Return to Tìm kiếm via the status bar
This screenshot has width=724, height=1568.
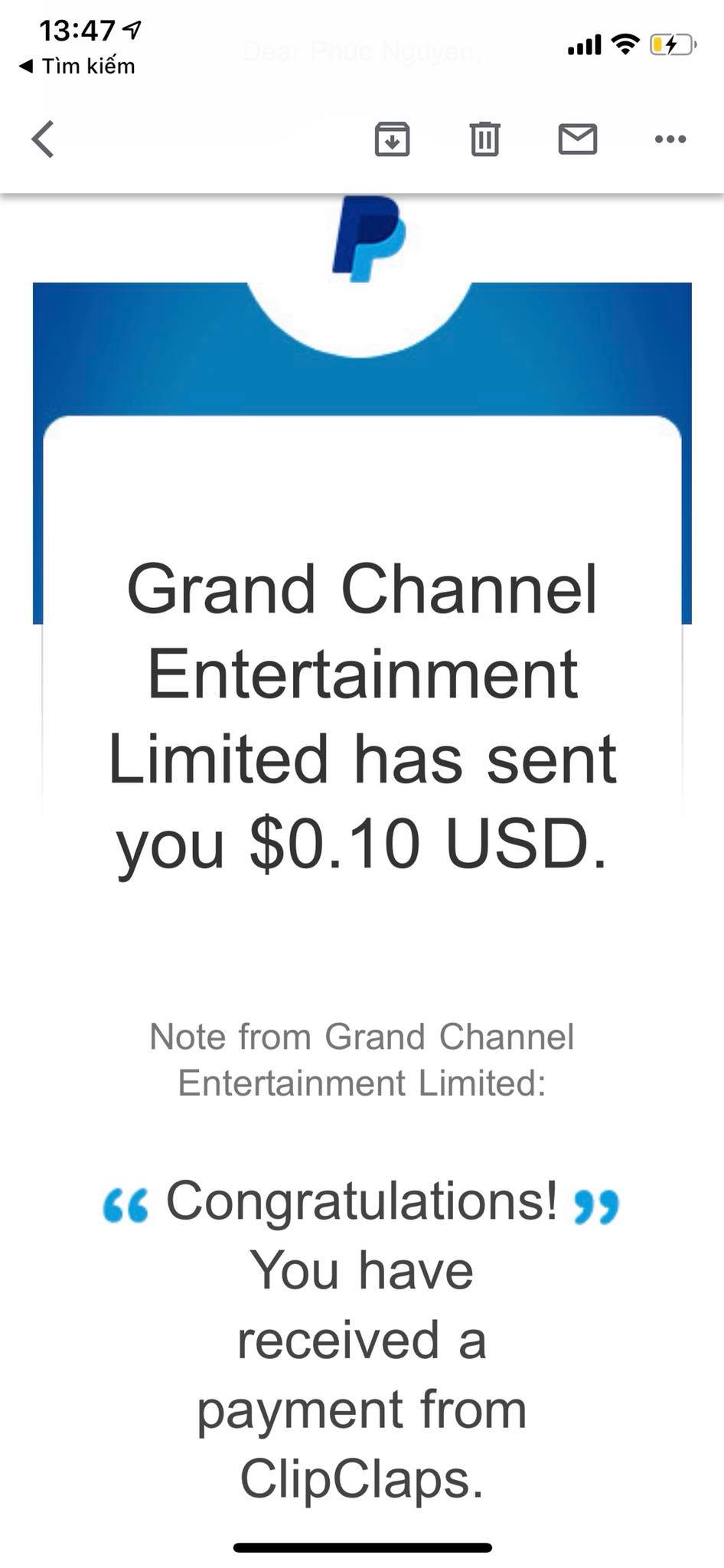click(77, 67)
